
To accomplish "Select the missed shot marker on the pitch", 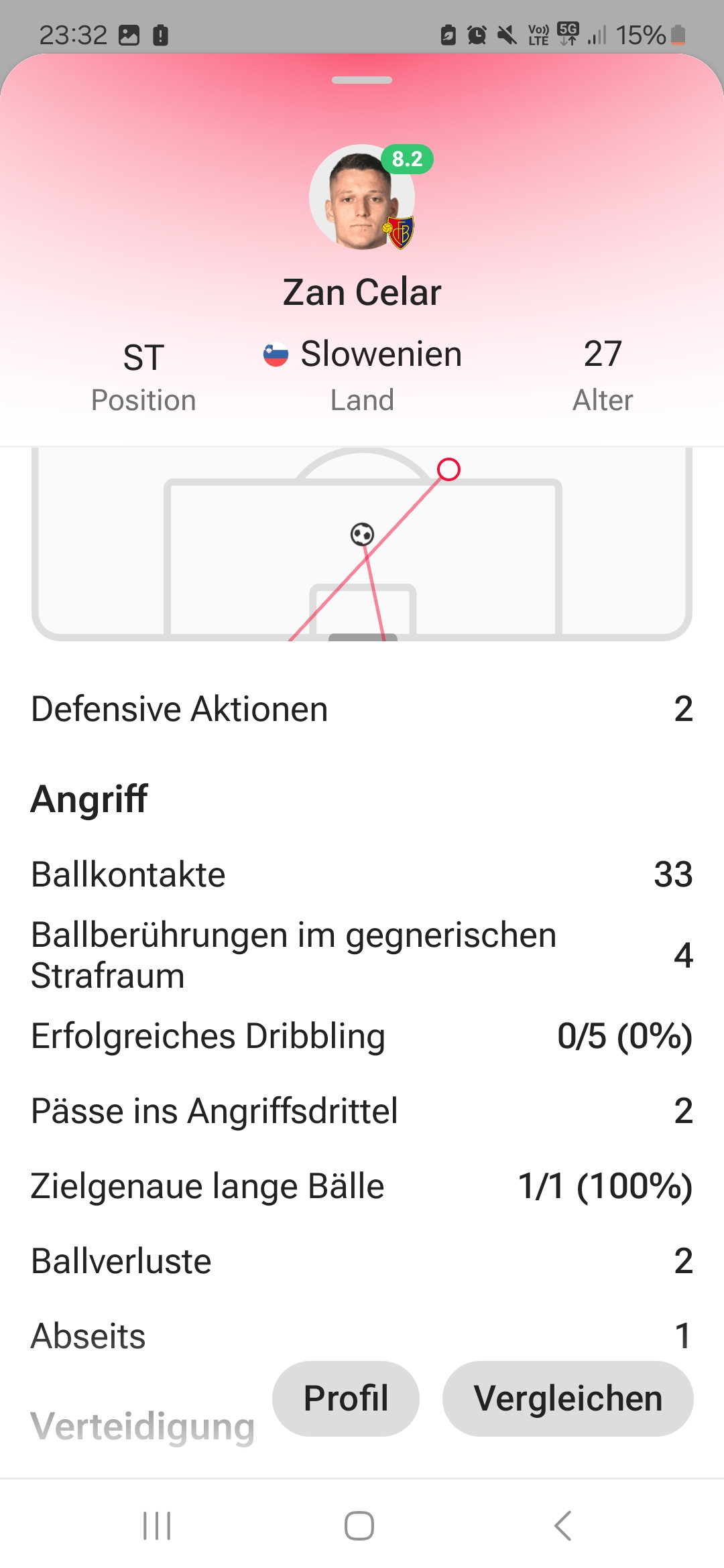I will click(x=448, y=470).
